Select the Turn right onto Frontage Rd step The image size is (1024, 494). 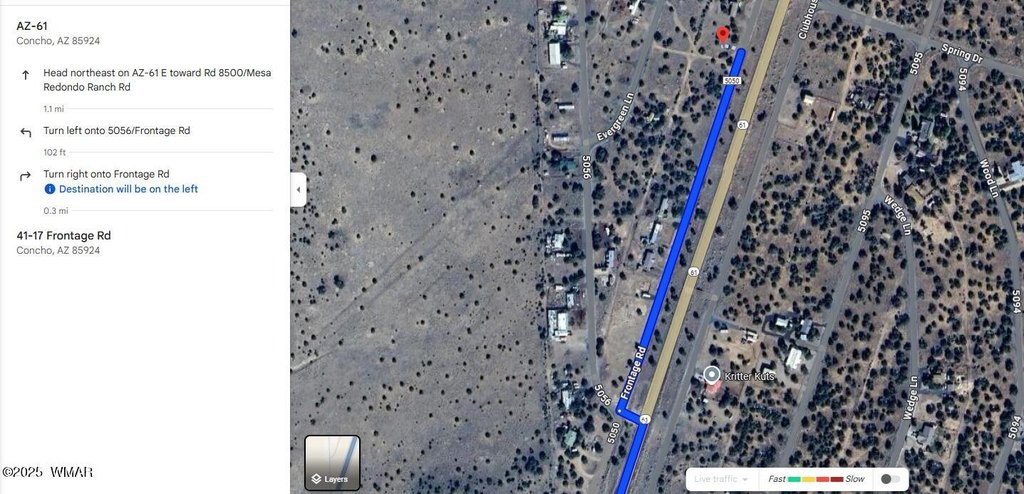pos(106,174)
